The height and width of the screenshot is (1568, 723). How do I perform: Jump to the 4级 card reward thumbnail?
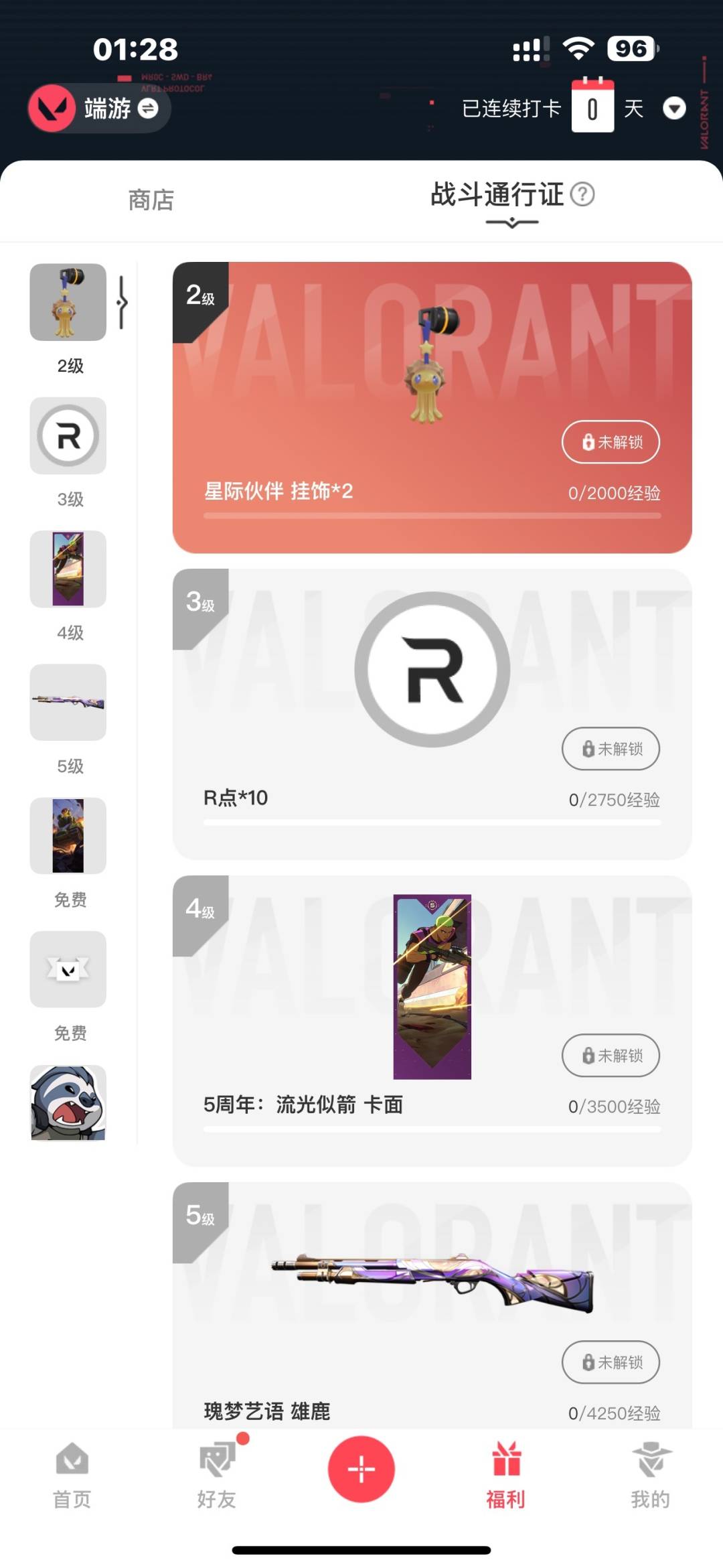(x=68, y=569)
